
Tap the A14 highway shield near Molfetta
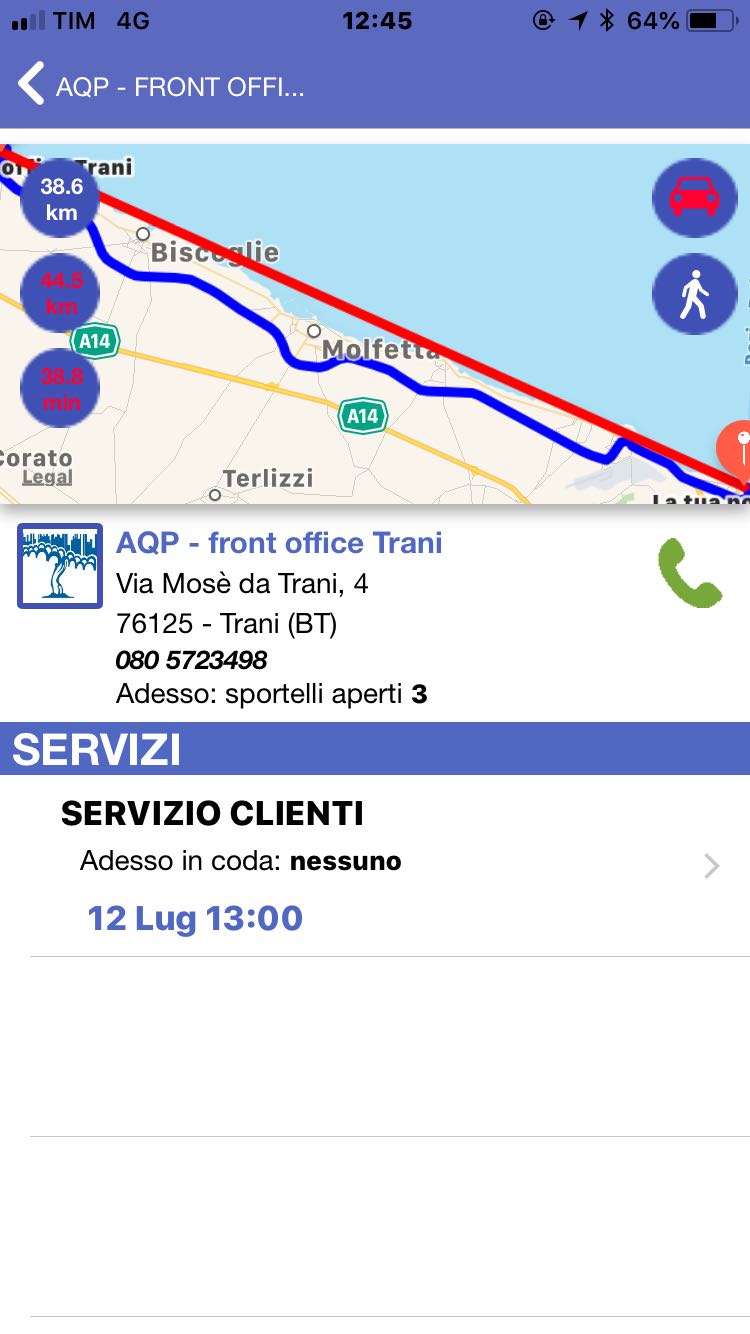[x=362, y=414]
